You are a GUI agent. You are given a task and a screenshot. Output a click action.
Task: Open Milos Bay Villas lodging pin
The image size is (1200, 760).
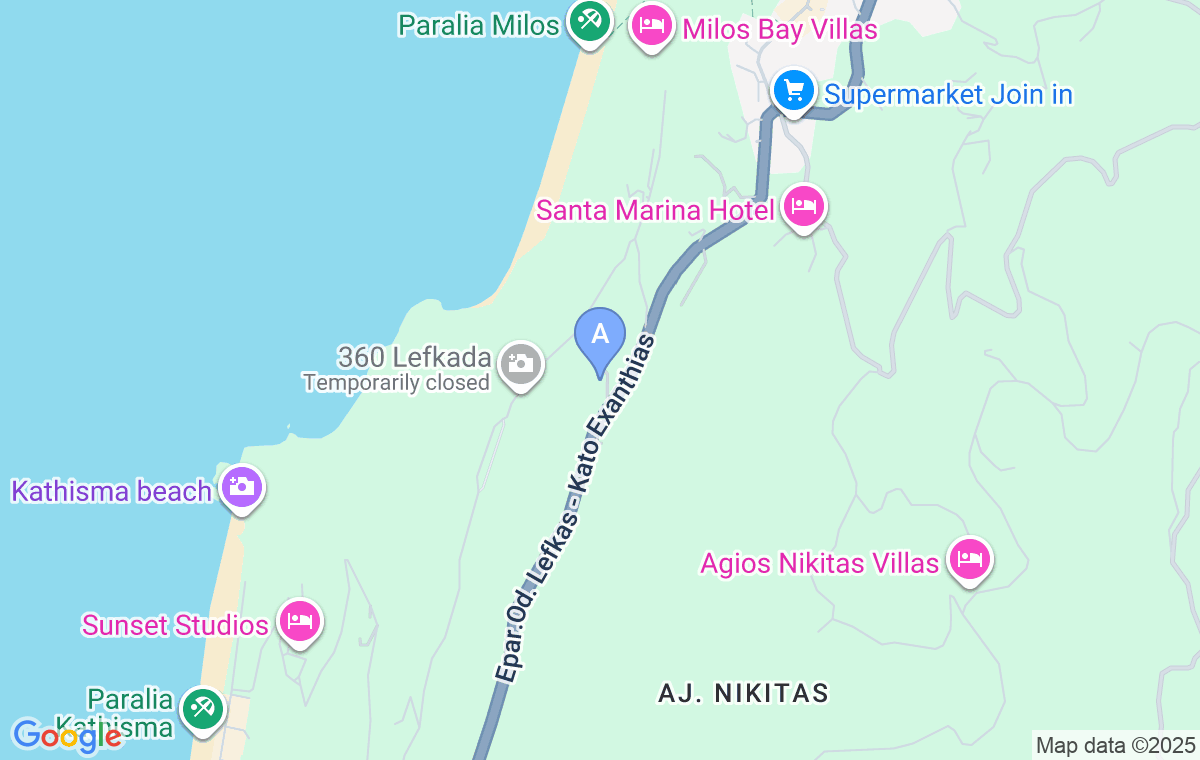(x=651, y=25)
